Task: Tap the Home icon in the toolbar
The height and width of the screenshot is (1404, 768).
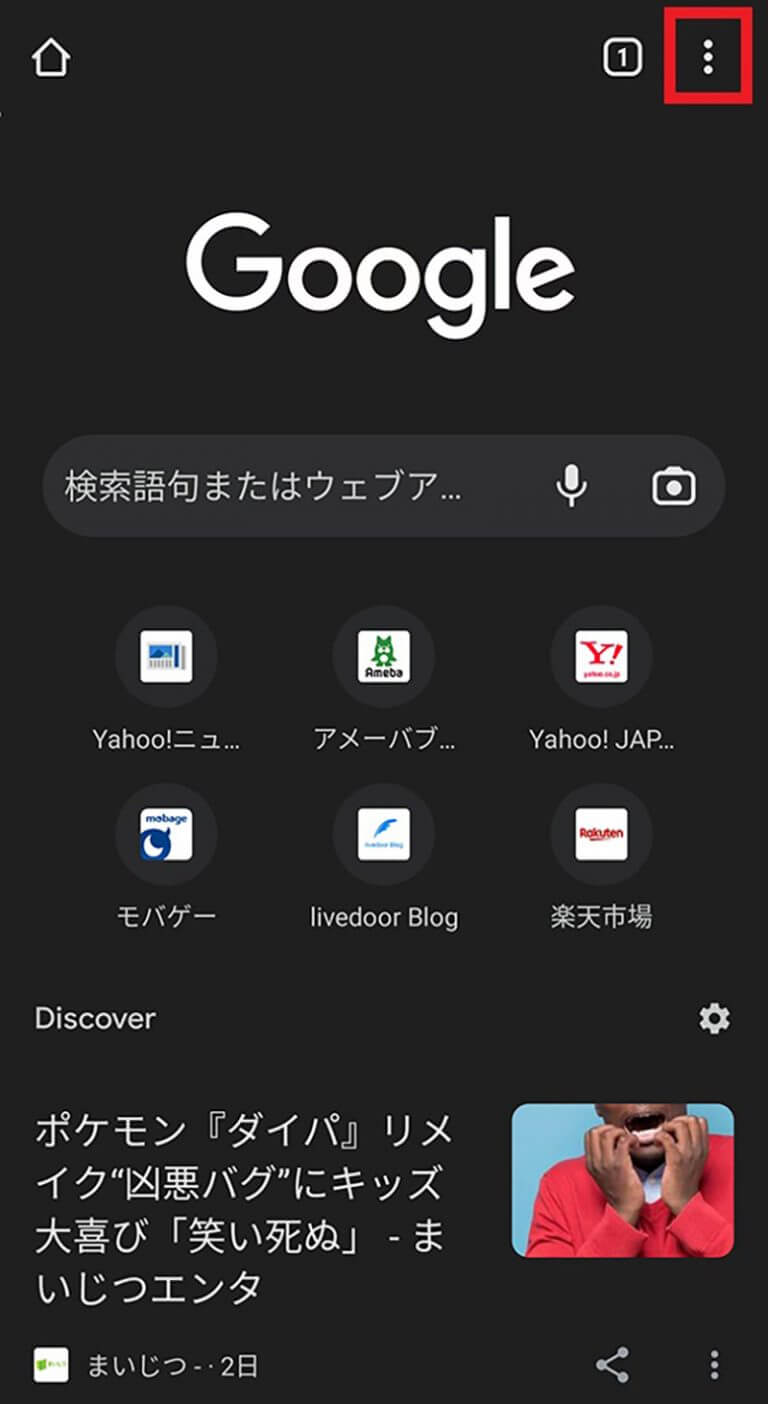Action: click(x=51, y=57)
